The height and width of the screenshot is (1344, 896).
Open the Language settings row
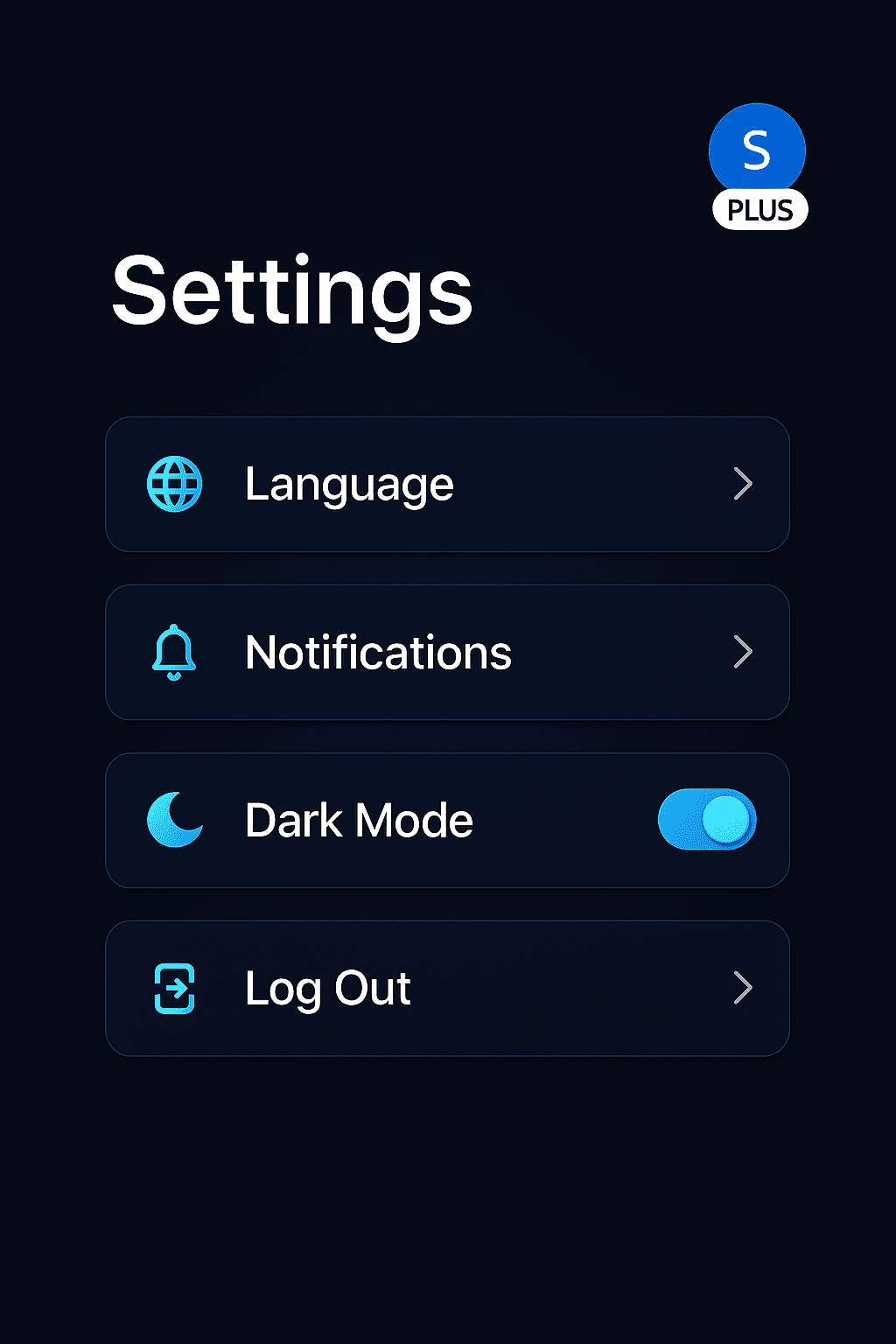tap(447, 484)
